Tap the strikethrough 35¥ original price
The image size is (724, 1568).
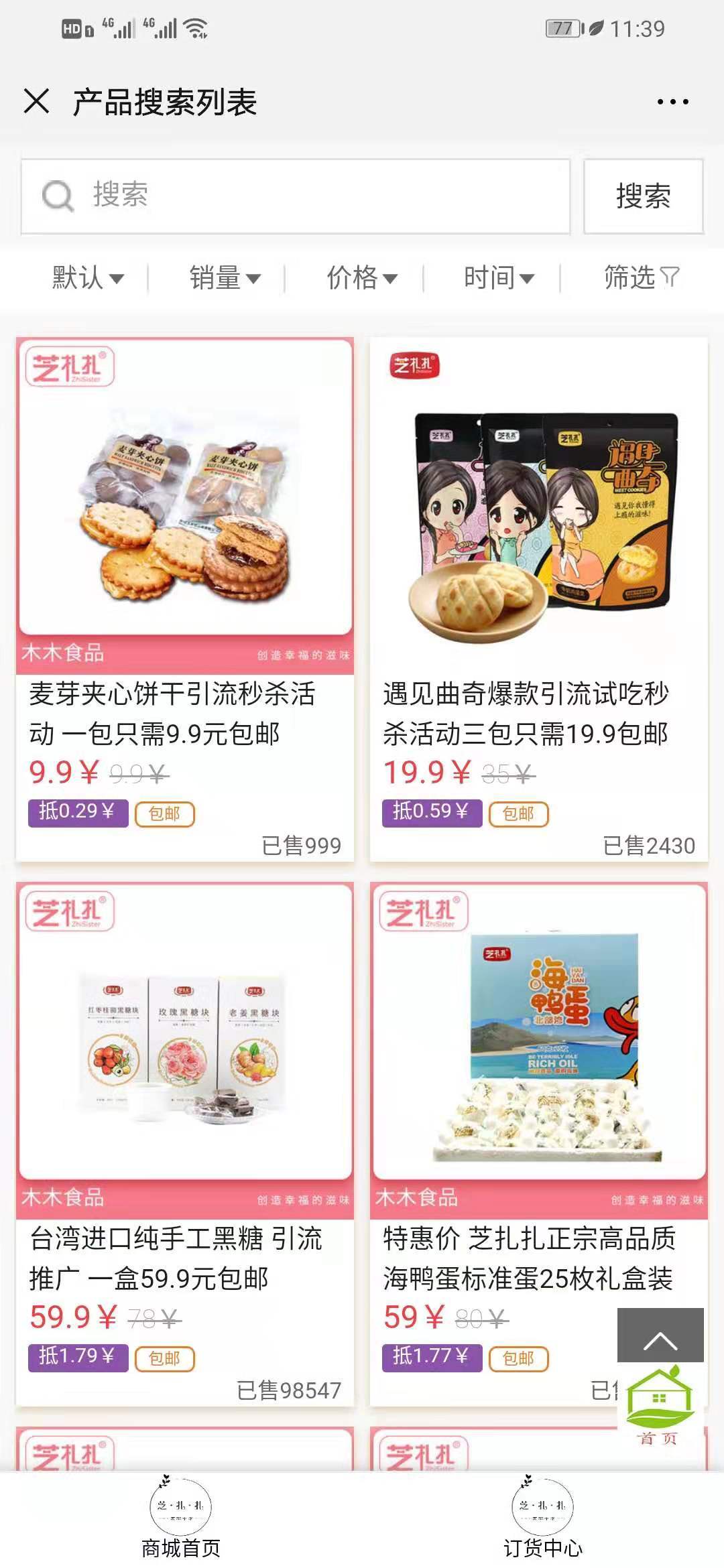click(x=509, y=771)
